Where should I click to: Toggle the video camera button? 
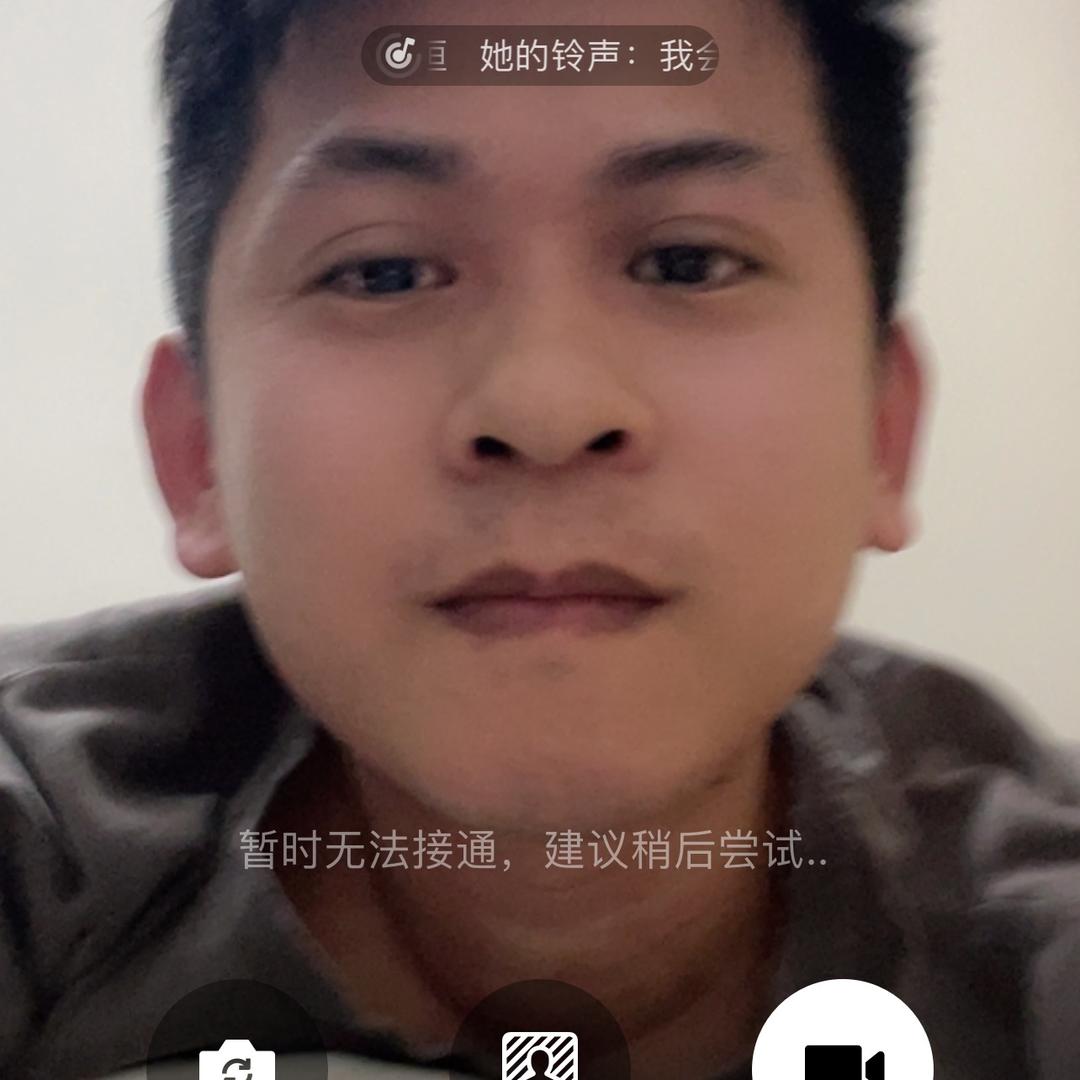coord(843,1050)
